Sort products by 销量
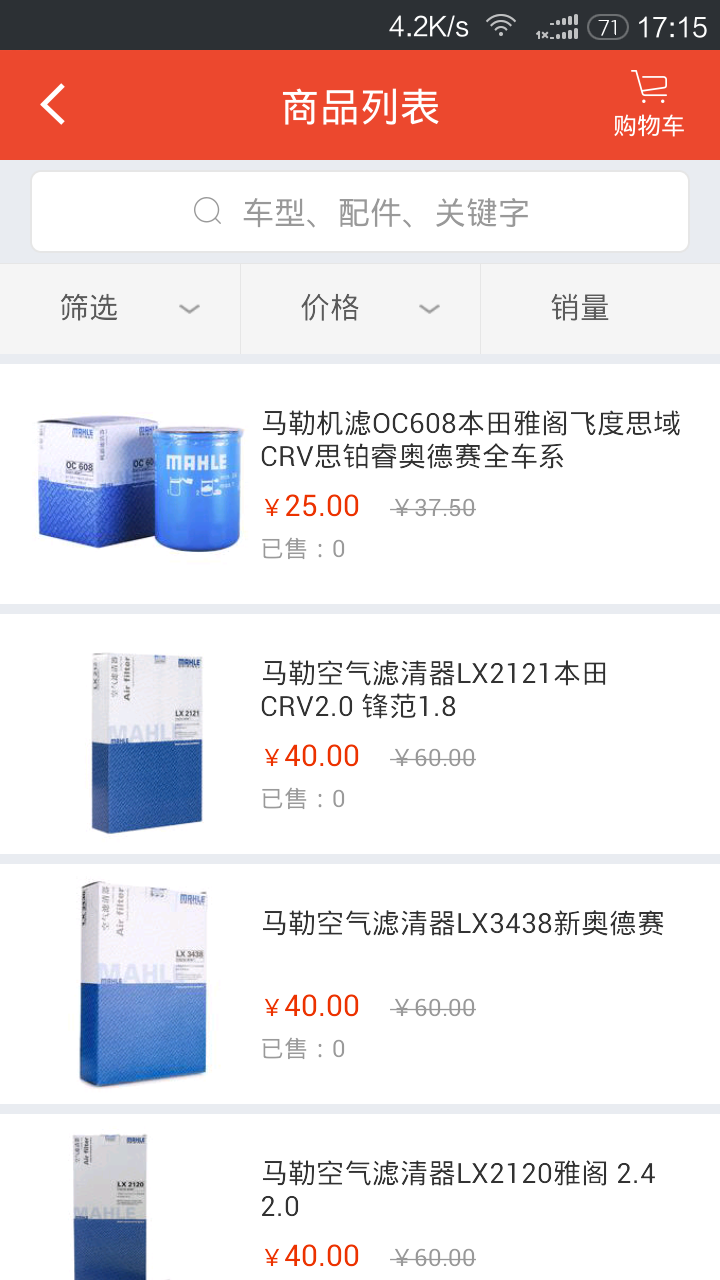The height and width of the screenshot is (1280, 720). point(580,308)
